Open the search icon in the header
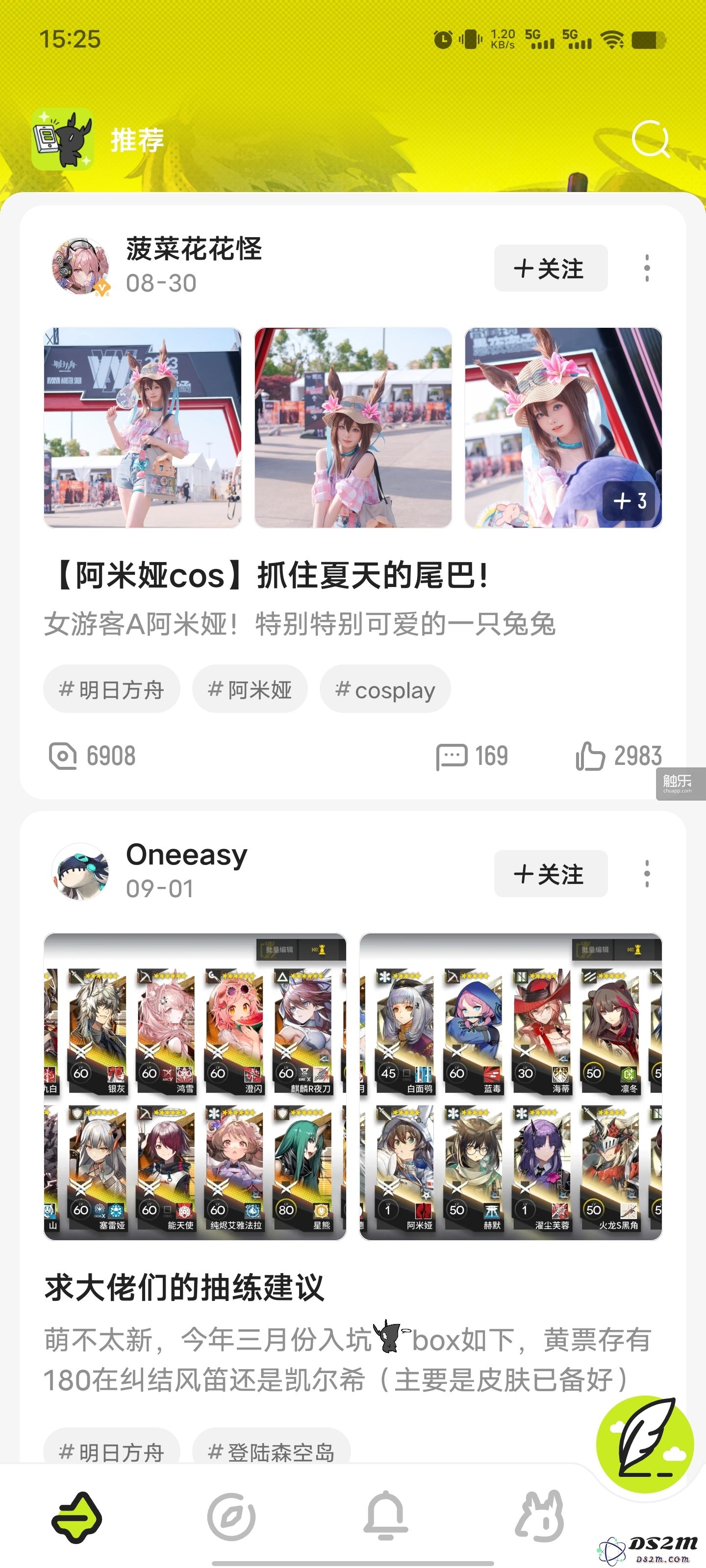The width and height of the screenshot is (706, 1568). tap(650, 139)
